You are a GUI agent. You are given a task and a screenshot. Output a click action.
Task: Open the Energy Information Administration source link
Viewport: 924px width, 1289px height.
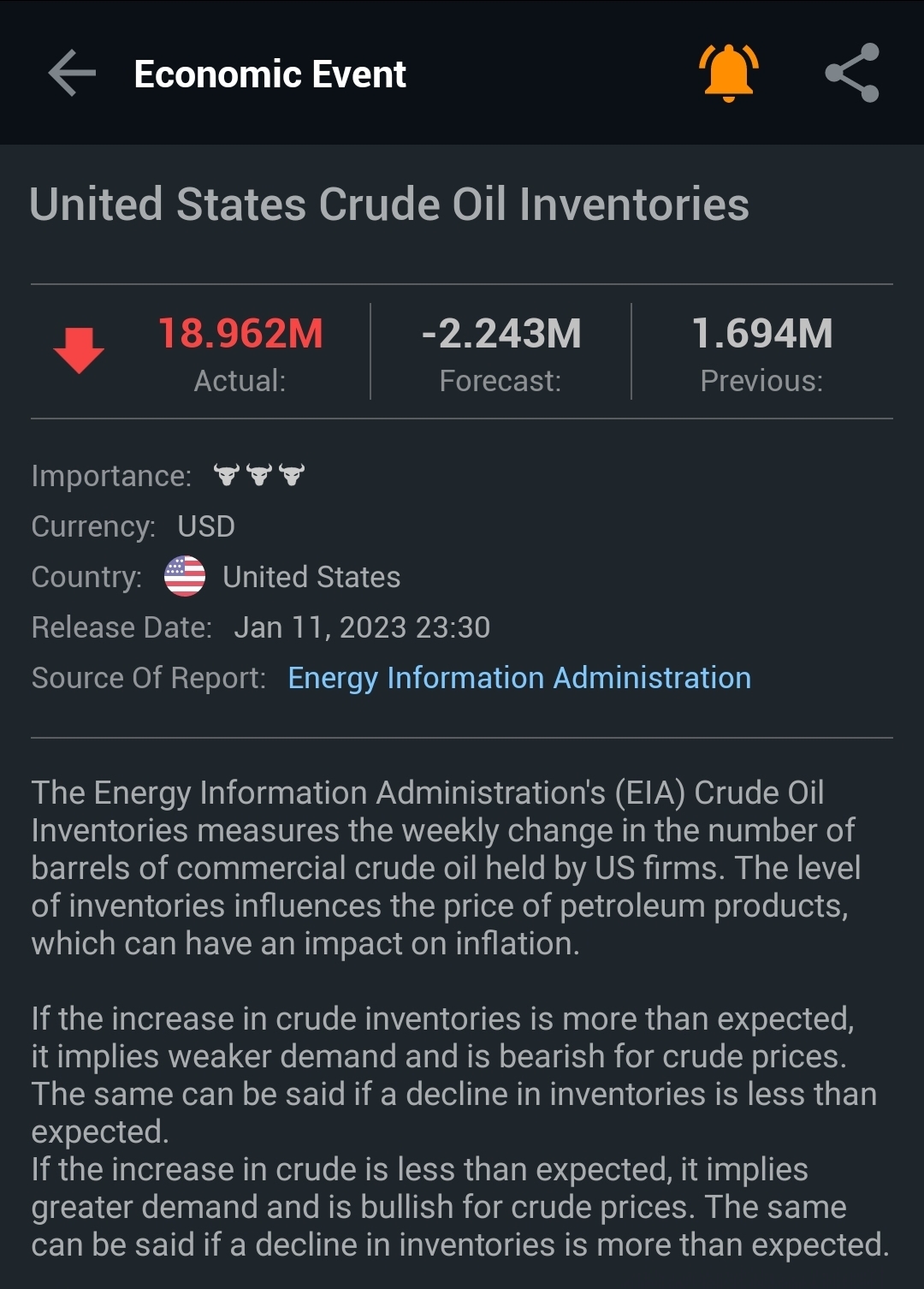pyautogui.click(x=518, y=678)
